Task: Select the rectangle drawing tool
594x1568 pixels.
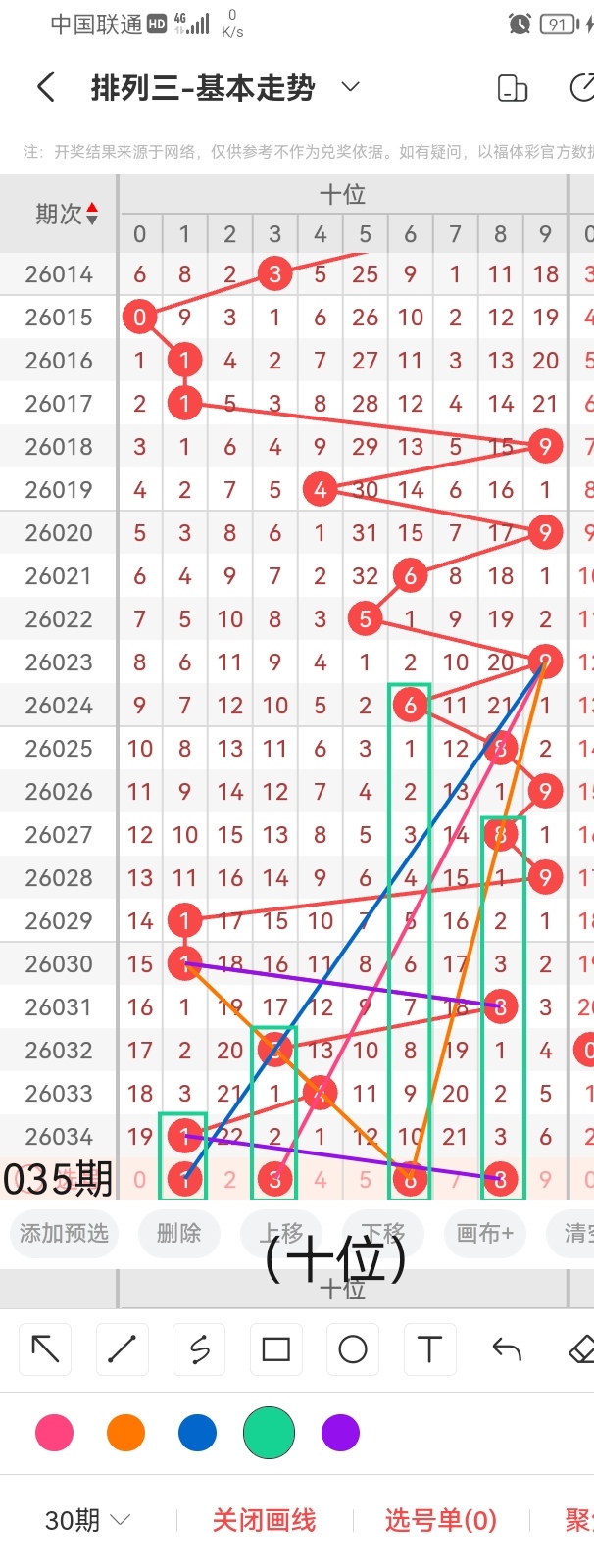Action: tap(276, 1349)
